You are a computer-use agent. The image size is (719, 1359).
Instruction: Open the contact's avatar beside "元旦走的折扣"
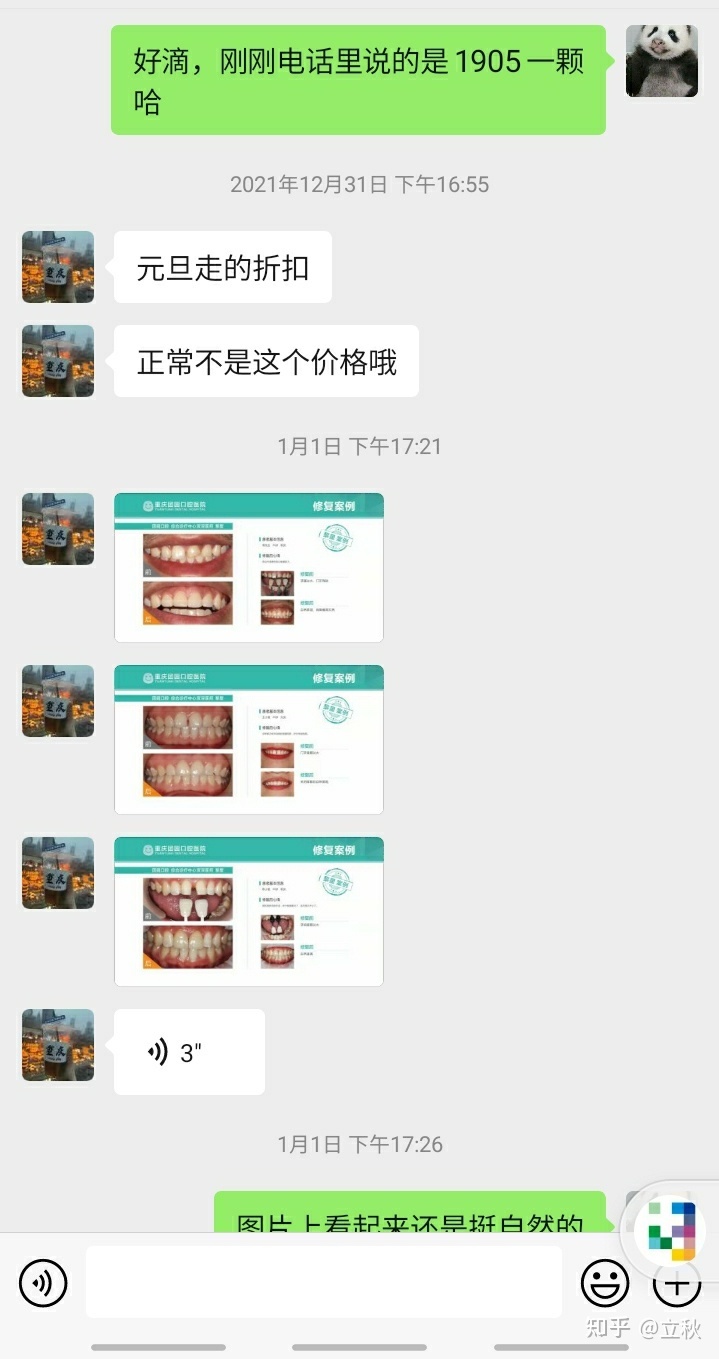tap(58, 267)
